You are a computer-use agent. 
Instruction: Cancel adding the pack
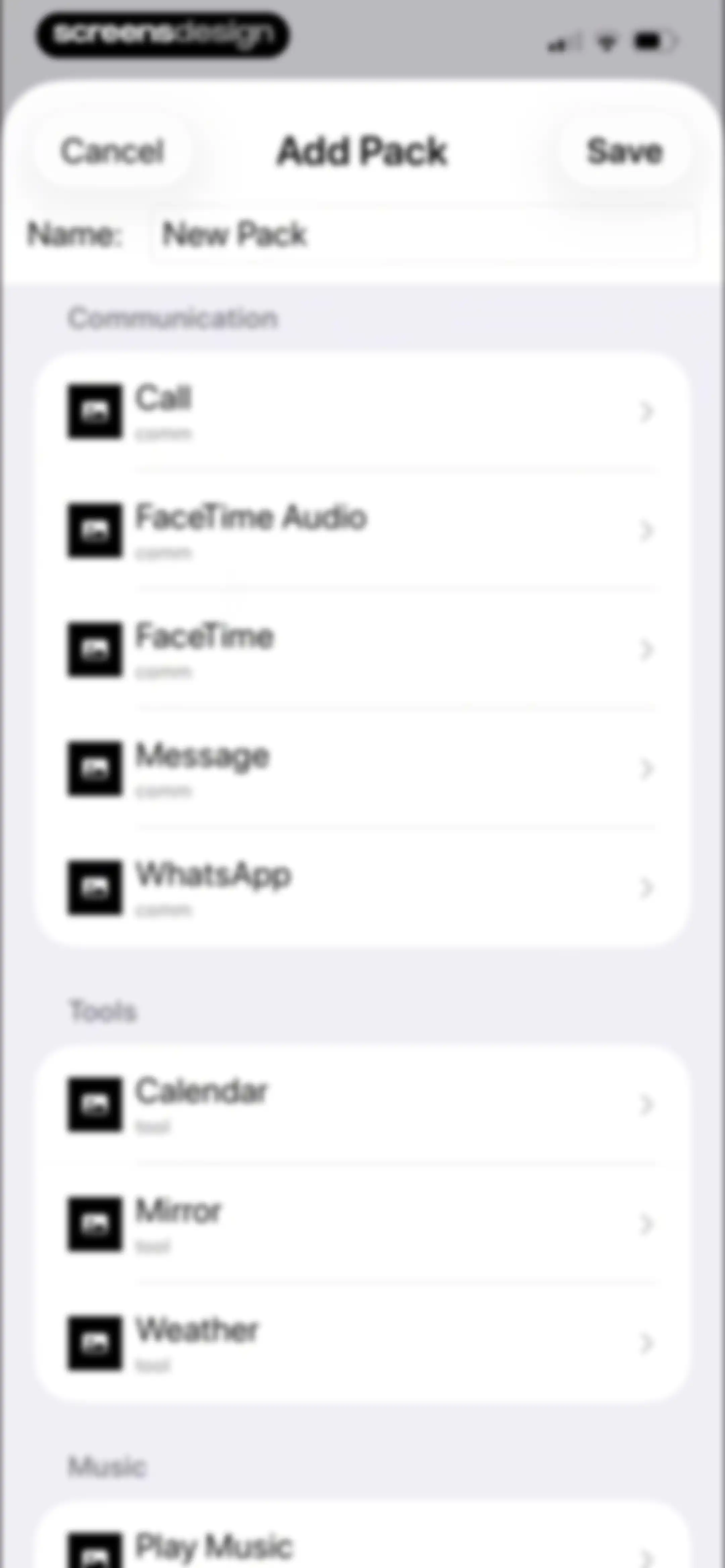tap(113, 151)
